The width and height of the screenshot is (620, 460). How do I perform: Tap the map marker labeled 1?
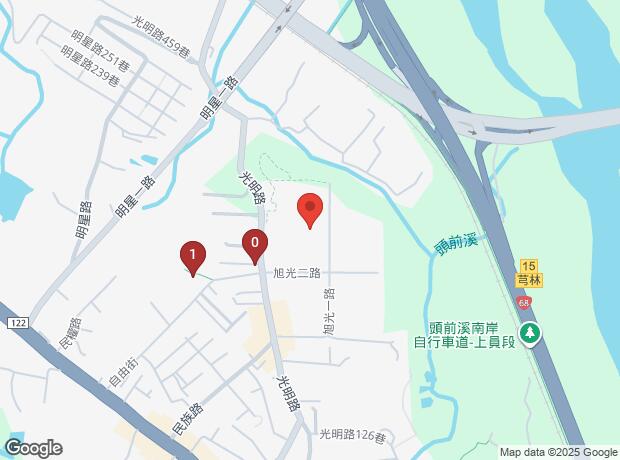click(192, 256)
